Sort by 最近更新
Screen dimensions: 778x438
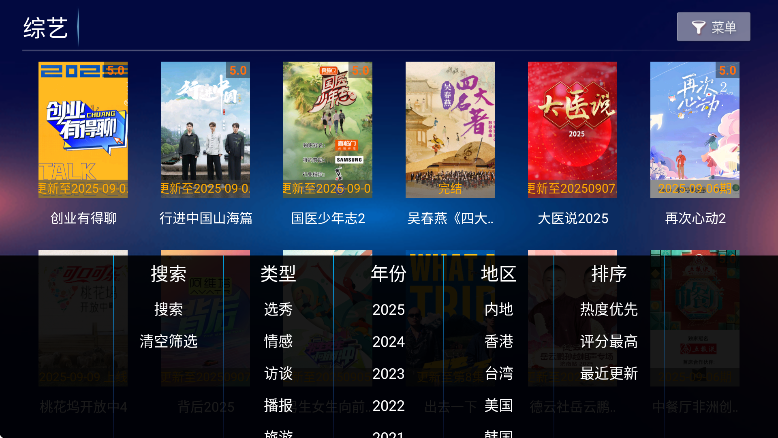pyautogui.click(x=608, y=373)
